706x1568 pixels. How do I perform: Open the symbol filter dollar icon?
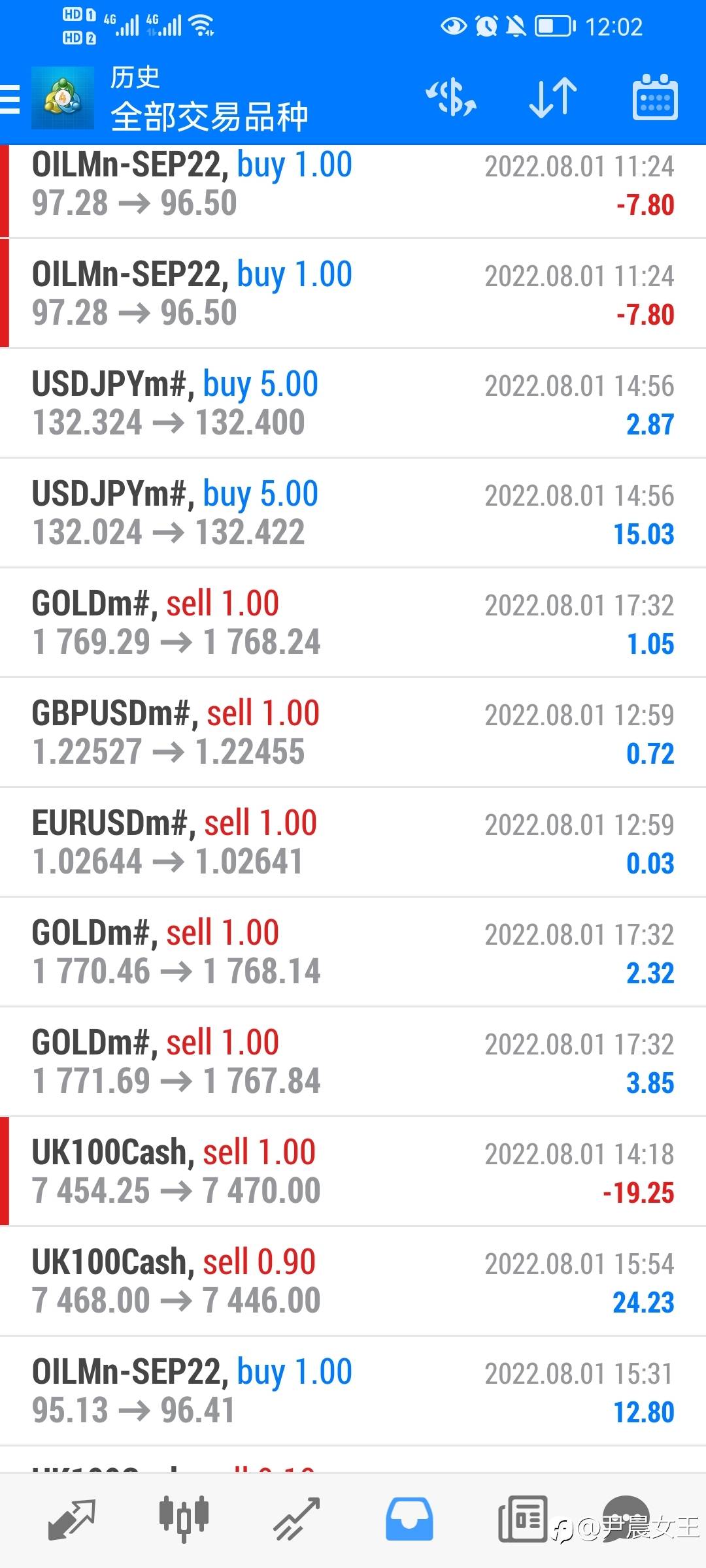coord(451,98)
